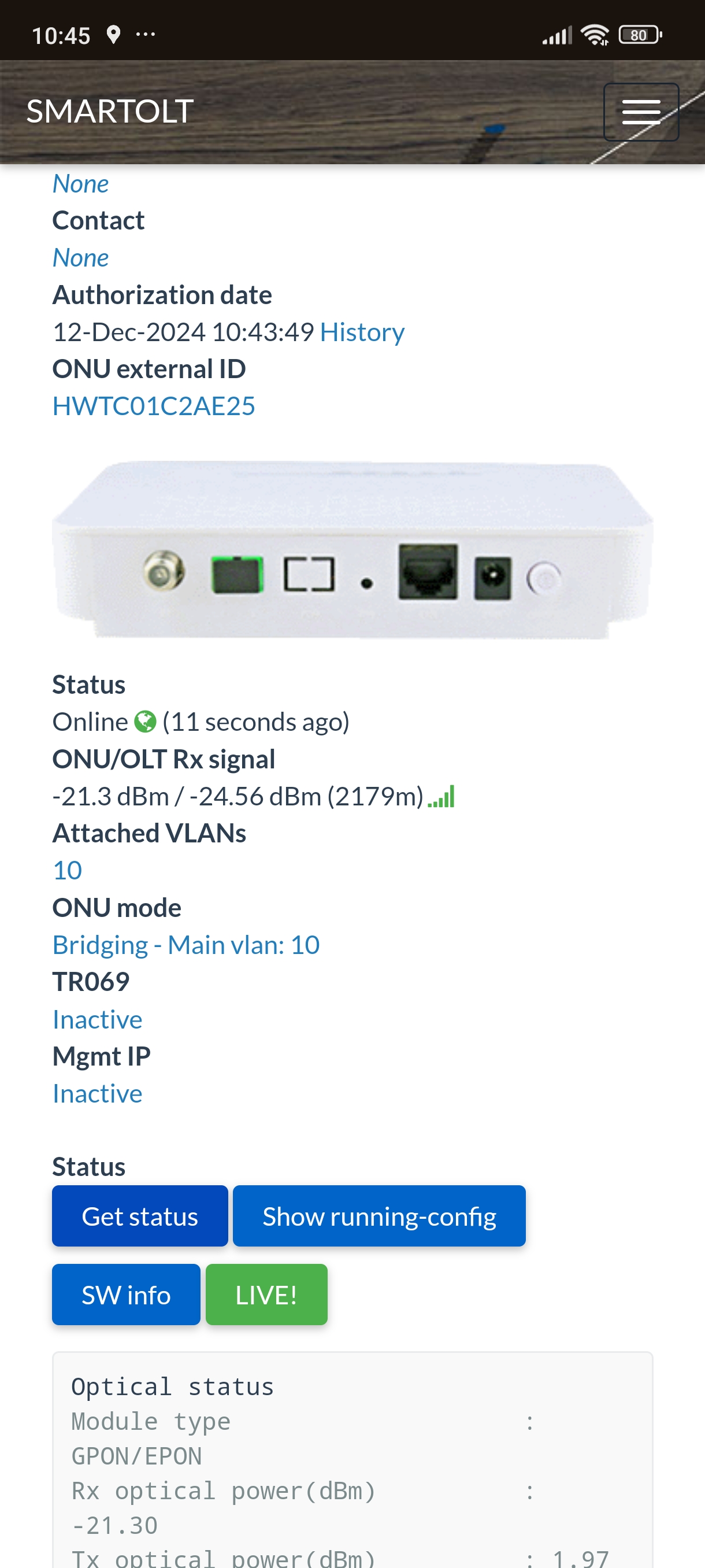This screenshot has width=705, height=1568.
Task: Tap Inactive under TR069
Action: coord(97,1019)
